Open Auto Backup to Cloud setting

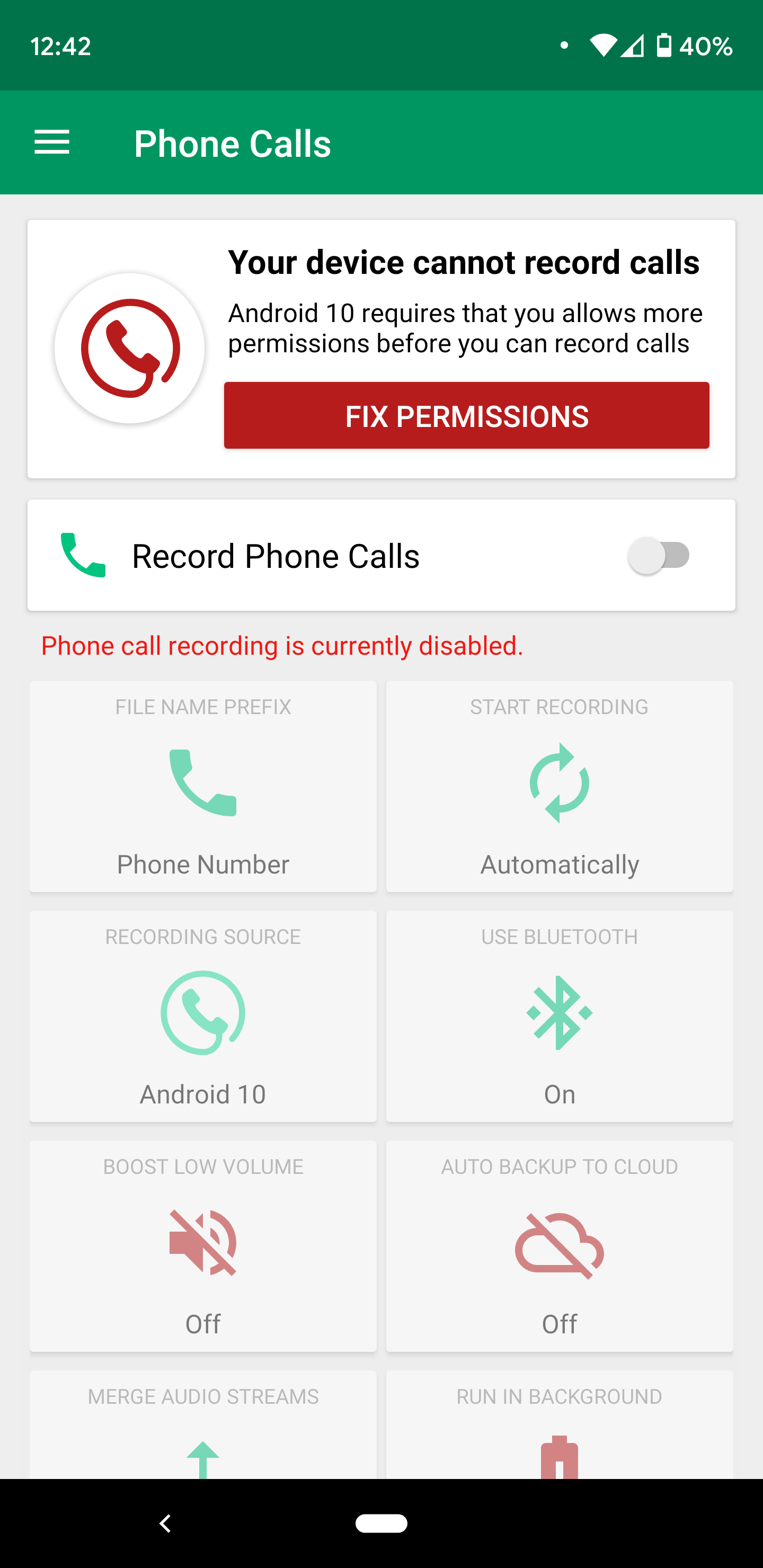(x=559, y=1246)
